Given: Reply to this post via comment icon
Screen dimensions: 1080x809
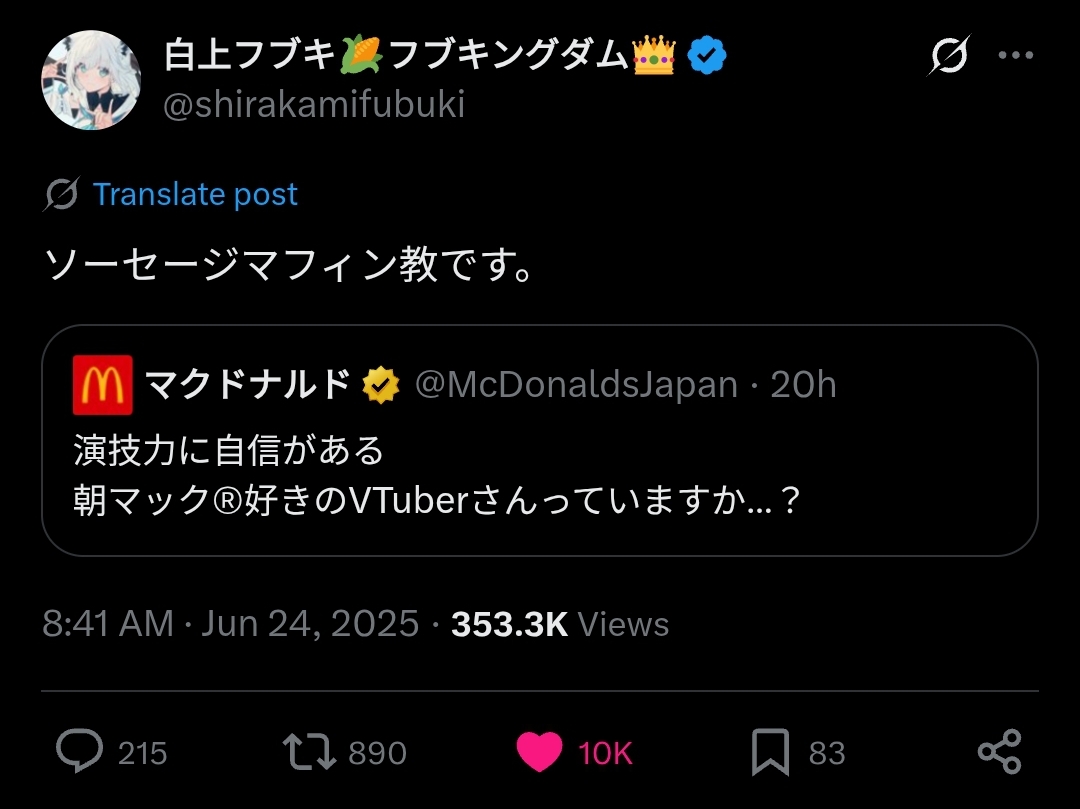Looking at the screenshot, I should point(80,752).
